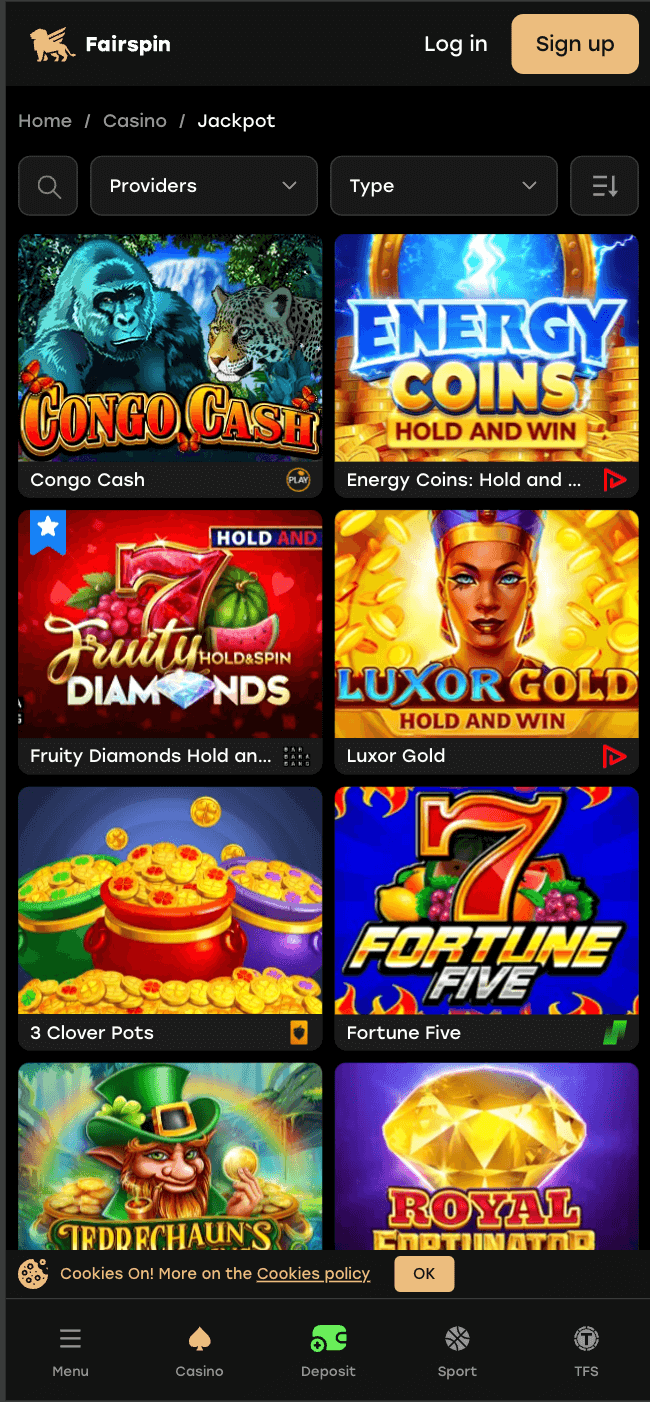Open the Menu tab
This screenshot has width=650, height=1402.
coord(70,1352)
